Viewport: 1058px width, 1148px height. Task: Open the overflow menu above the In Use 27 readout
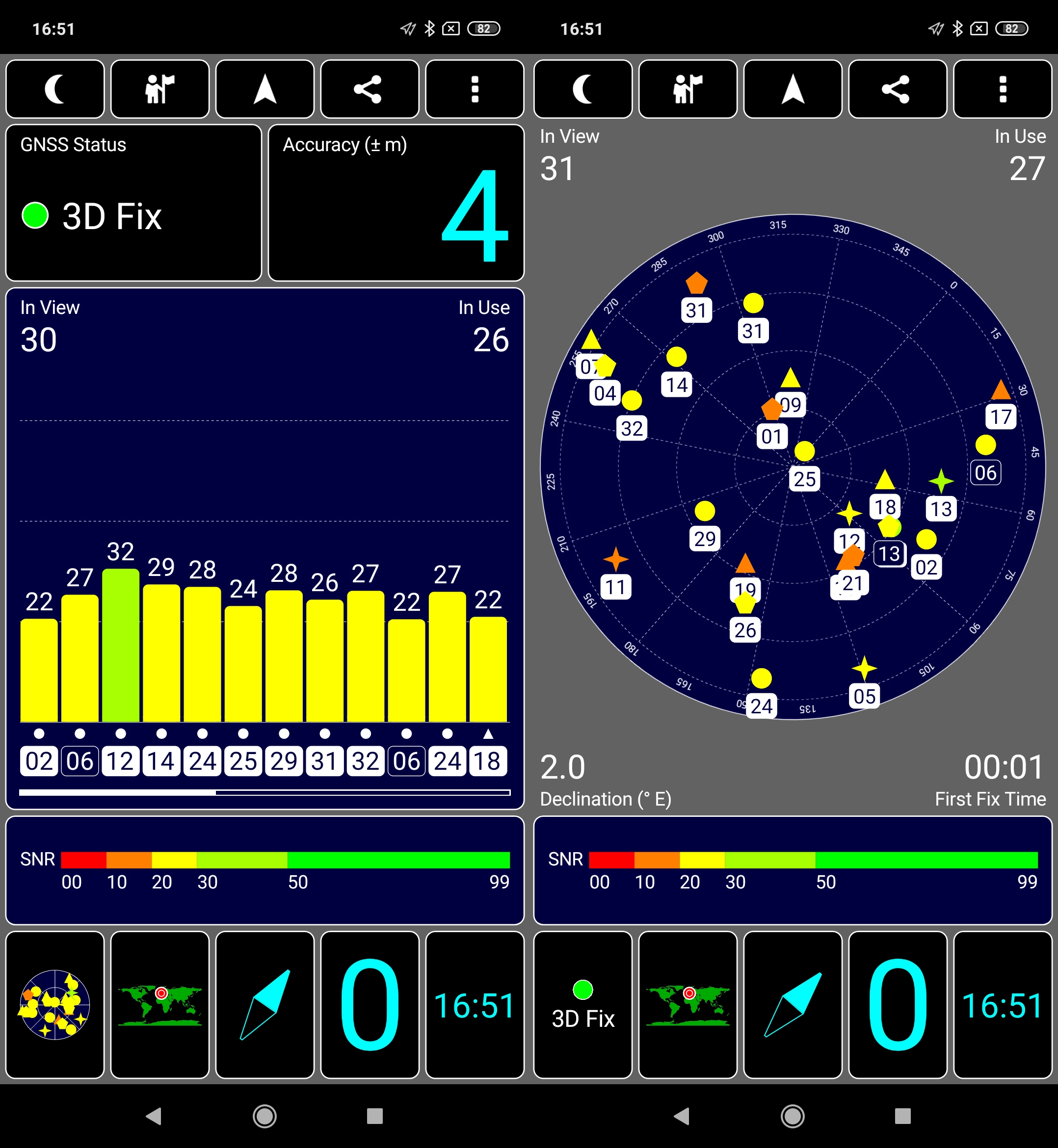click(1003, 89)
